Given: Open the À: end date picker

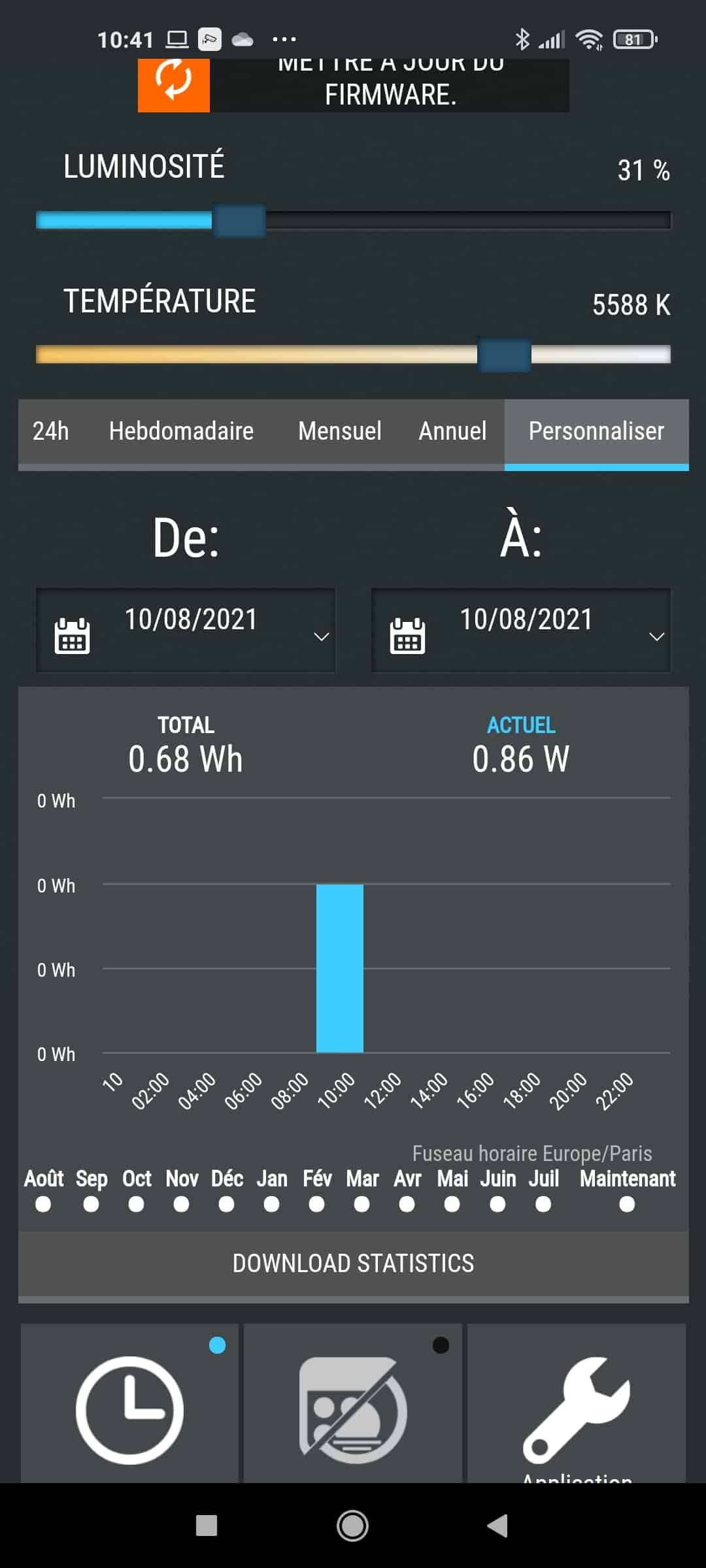Looking at the screenshot, I should (x=521, y=630).
